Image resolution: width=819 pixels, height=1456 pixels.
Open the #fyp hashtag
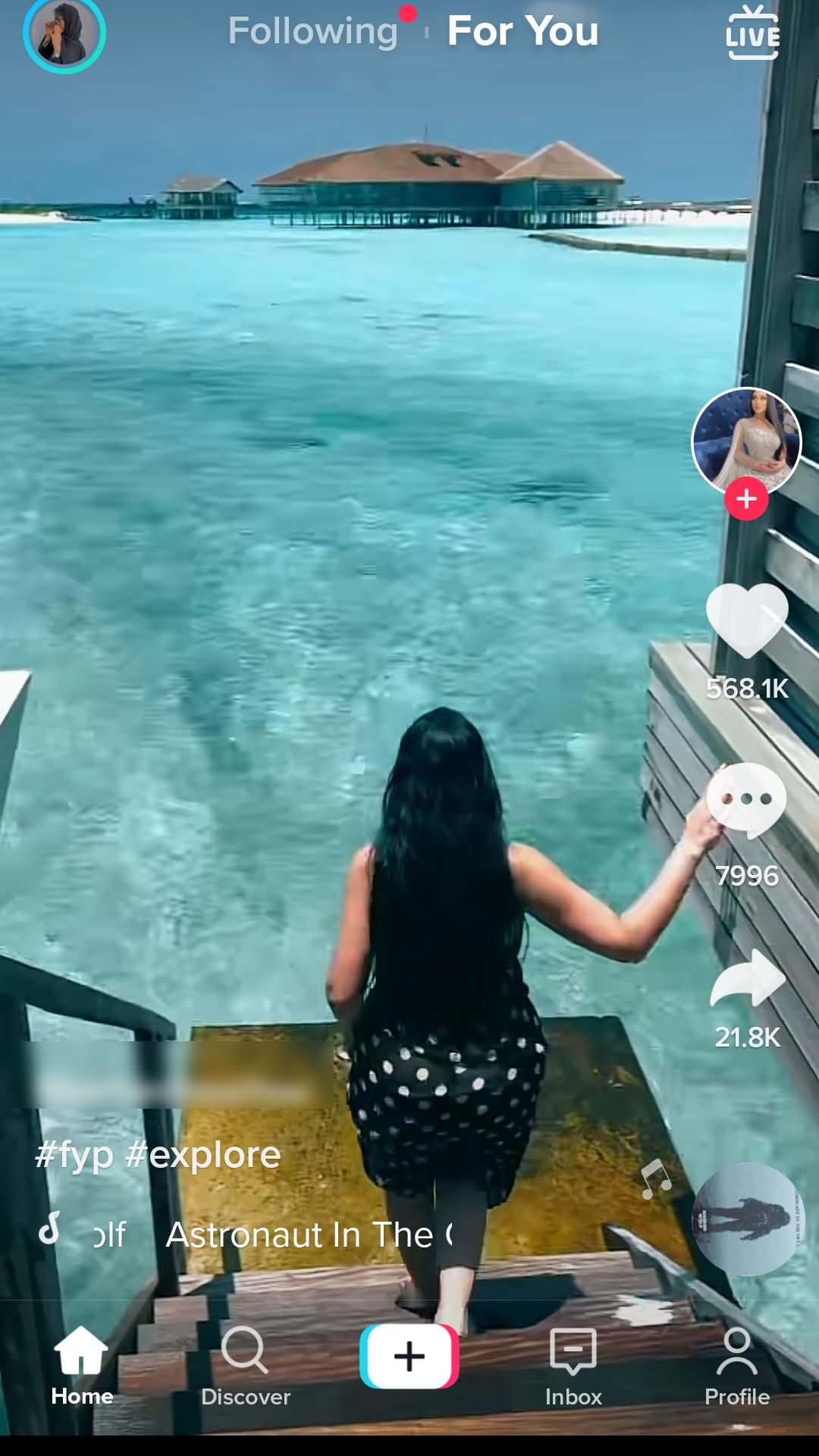(74, 1156)
